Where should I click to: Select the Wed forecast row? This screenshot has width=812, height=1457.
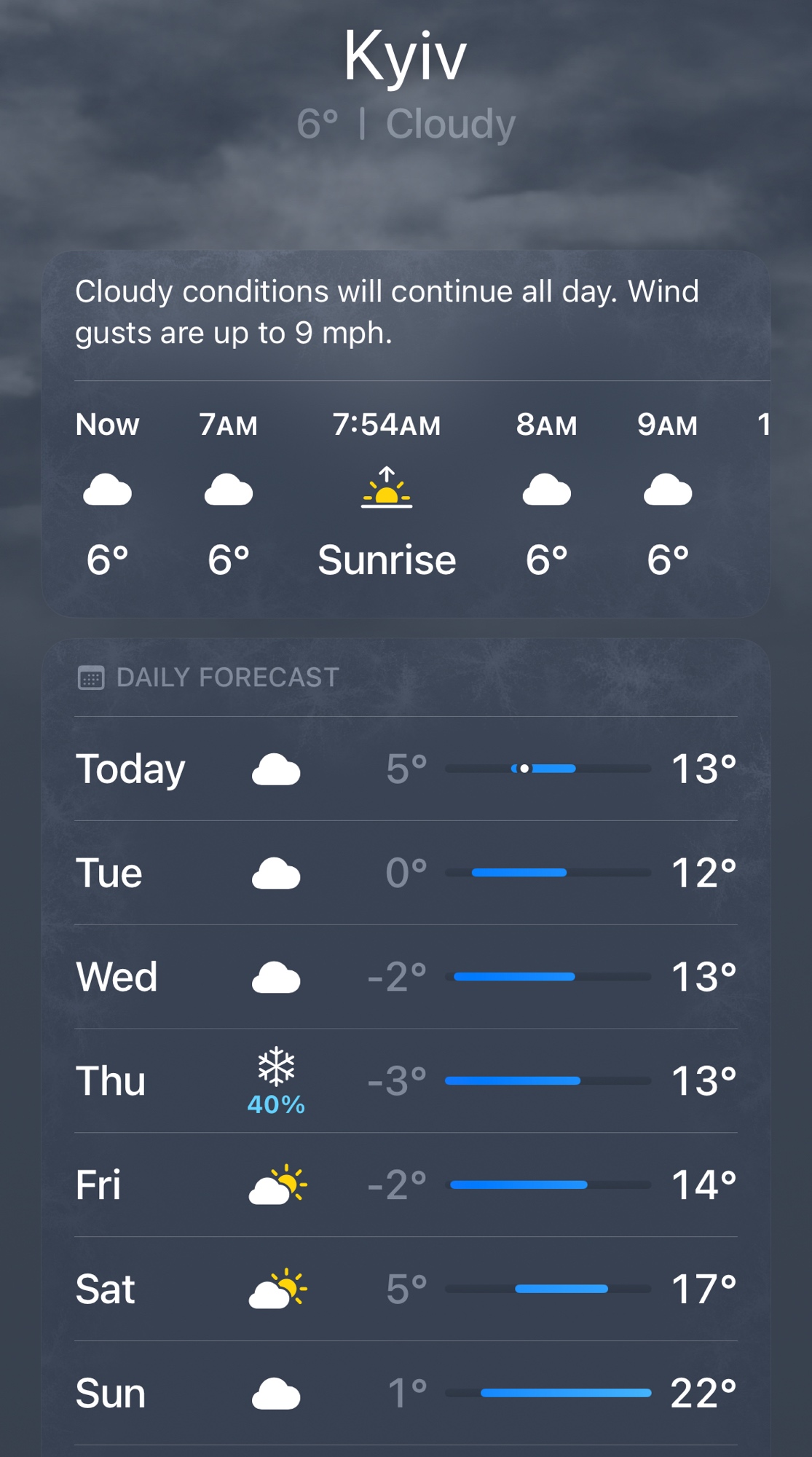click(405, 977)
